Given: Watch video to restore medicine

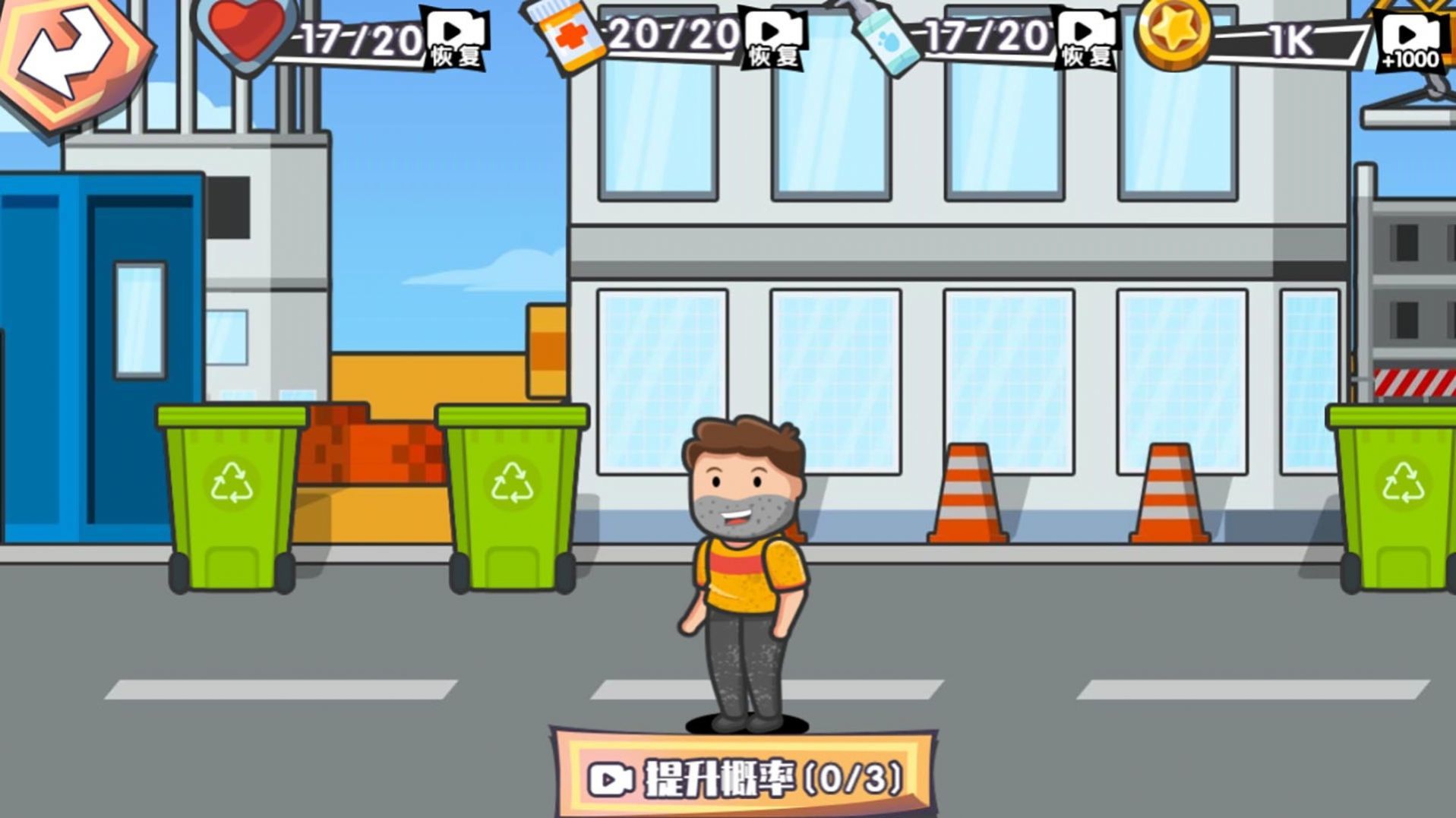Looking at the screenshot, I should 774,39.
